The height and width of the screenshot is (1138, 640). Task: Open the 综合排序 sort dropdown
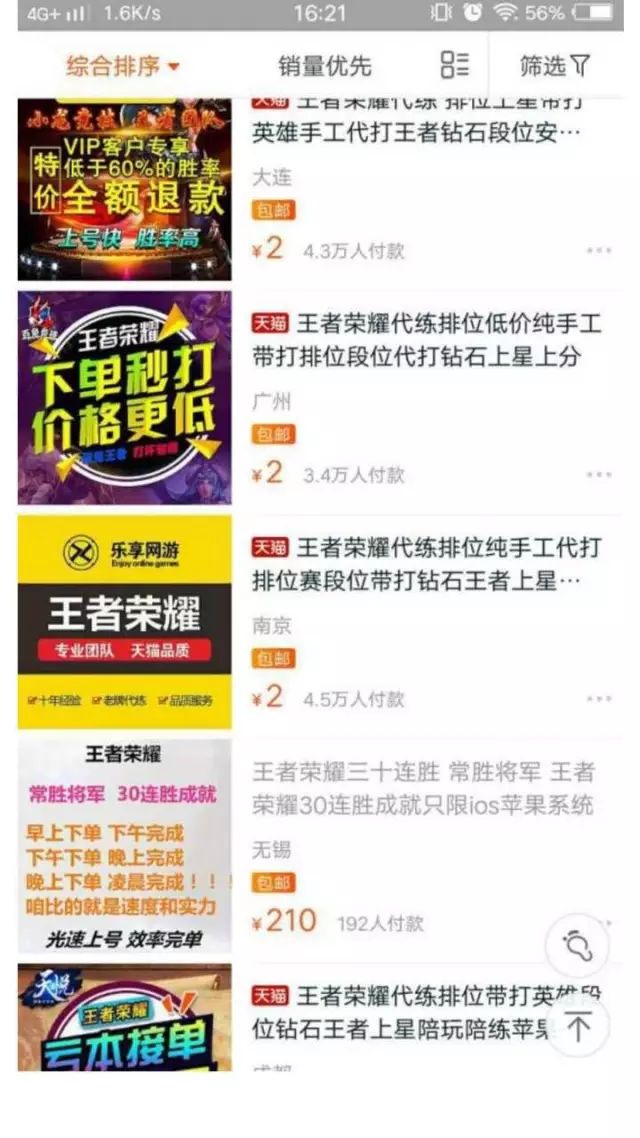[123, 67]
